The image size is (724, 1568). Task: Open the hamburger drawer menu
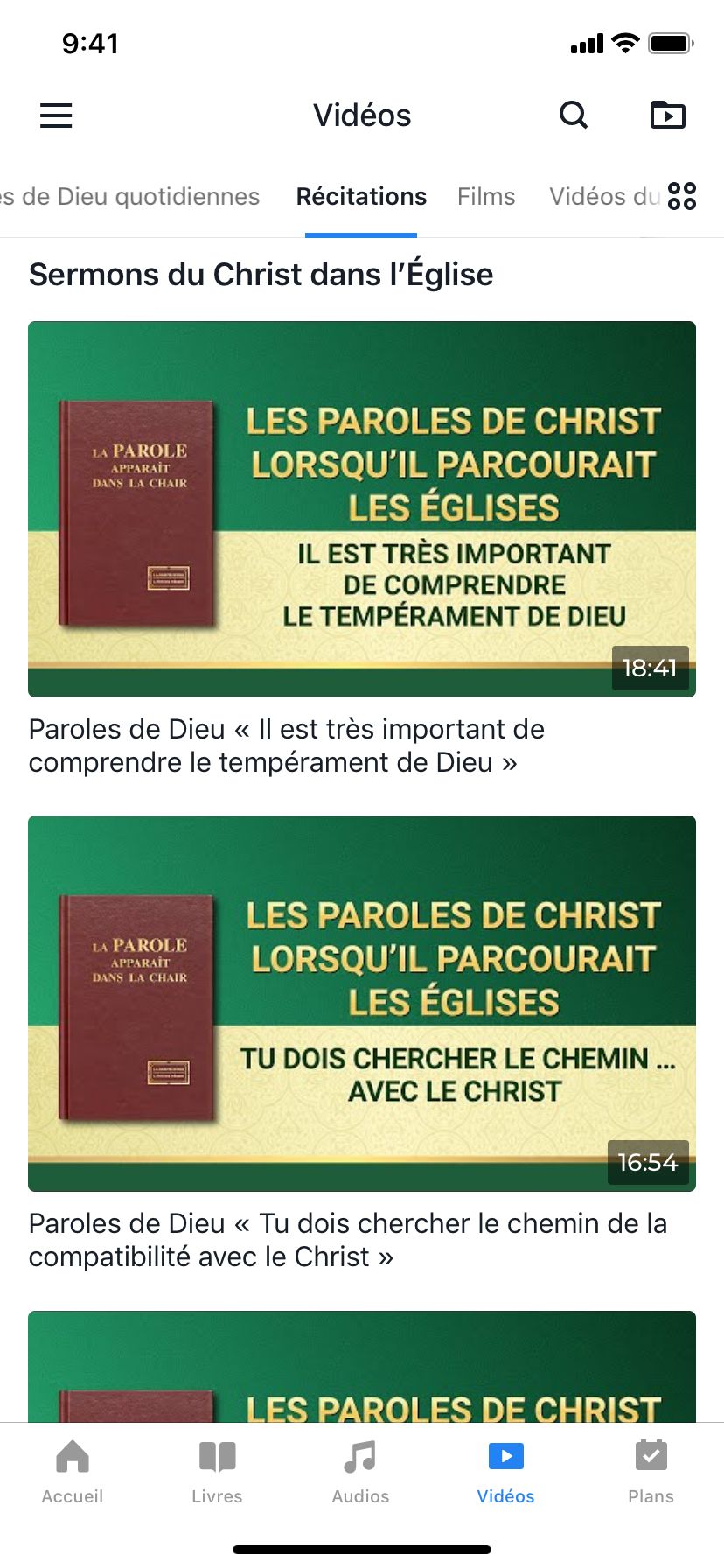(x=56, y=115)
